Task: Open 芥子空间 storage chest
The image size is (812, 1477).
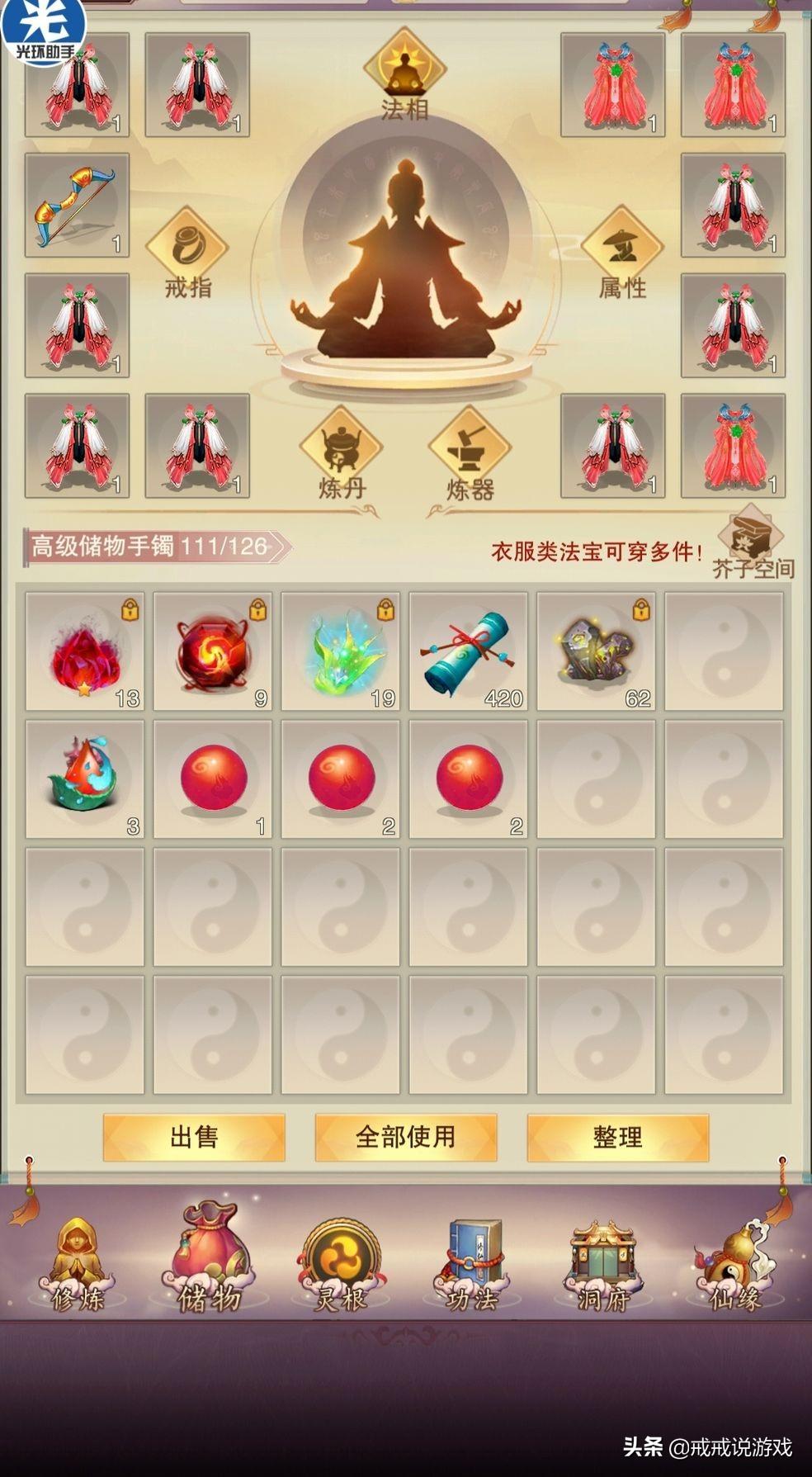Action: (750, 541)
